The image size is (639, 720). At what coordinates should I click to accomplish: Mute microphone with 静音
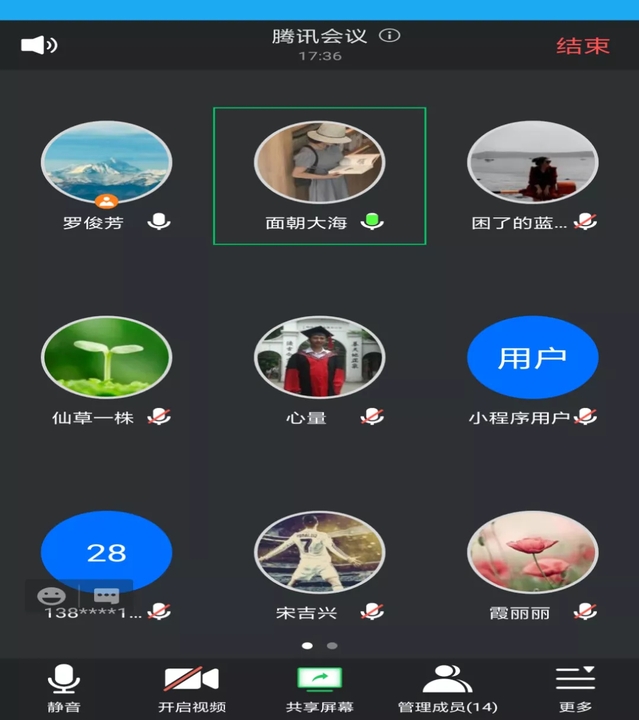click(x=64, y=687)
